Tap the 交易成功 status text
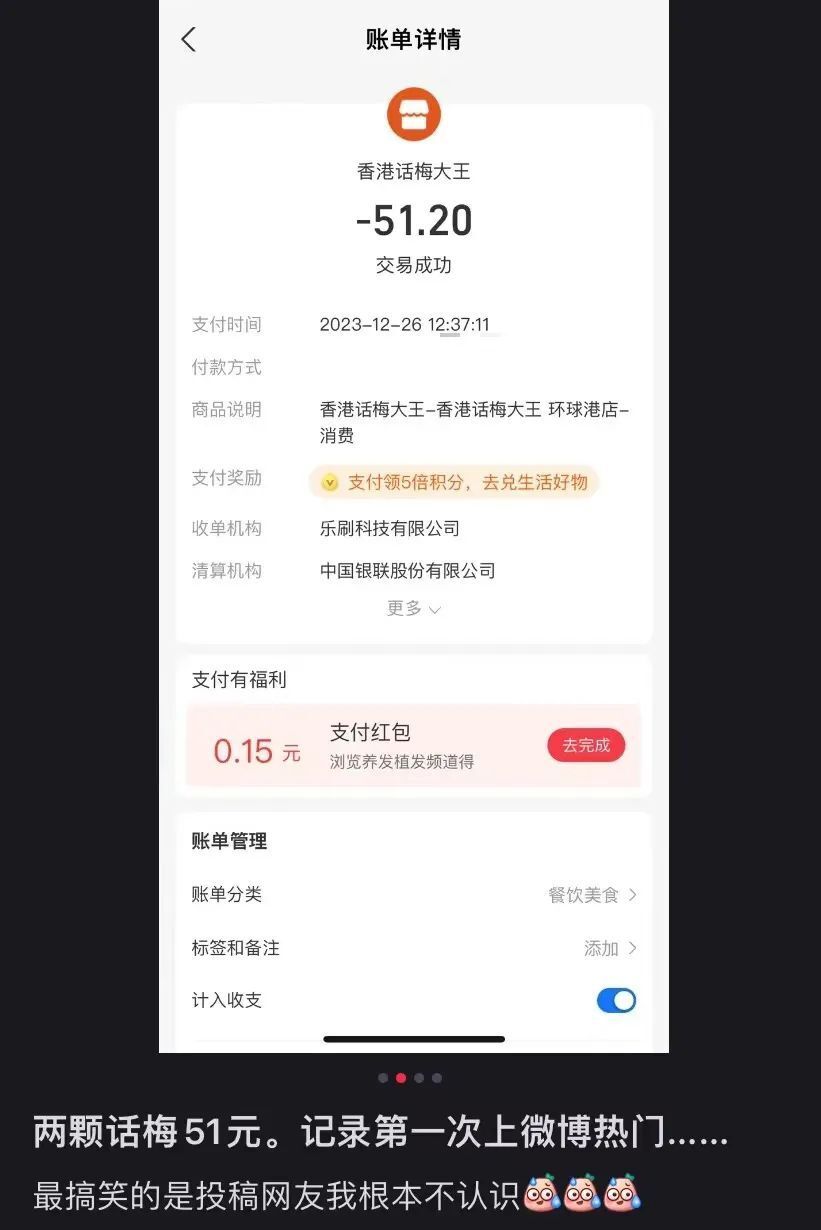 click(413, 266)
